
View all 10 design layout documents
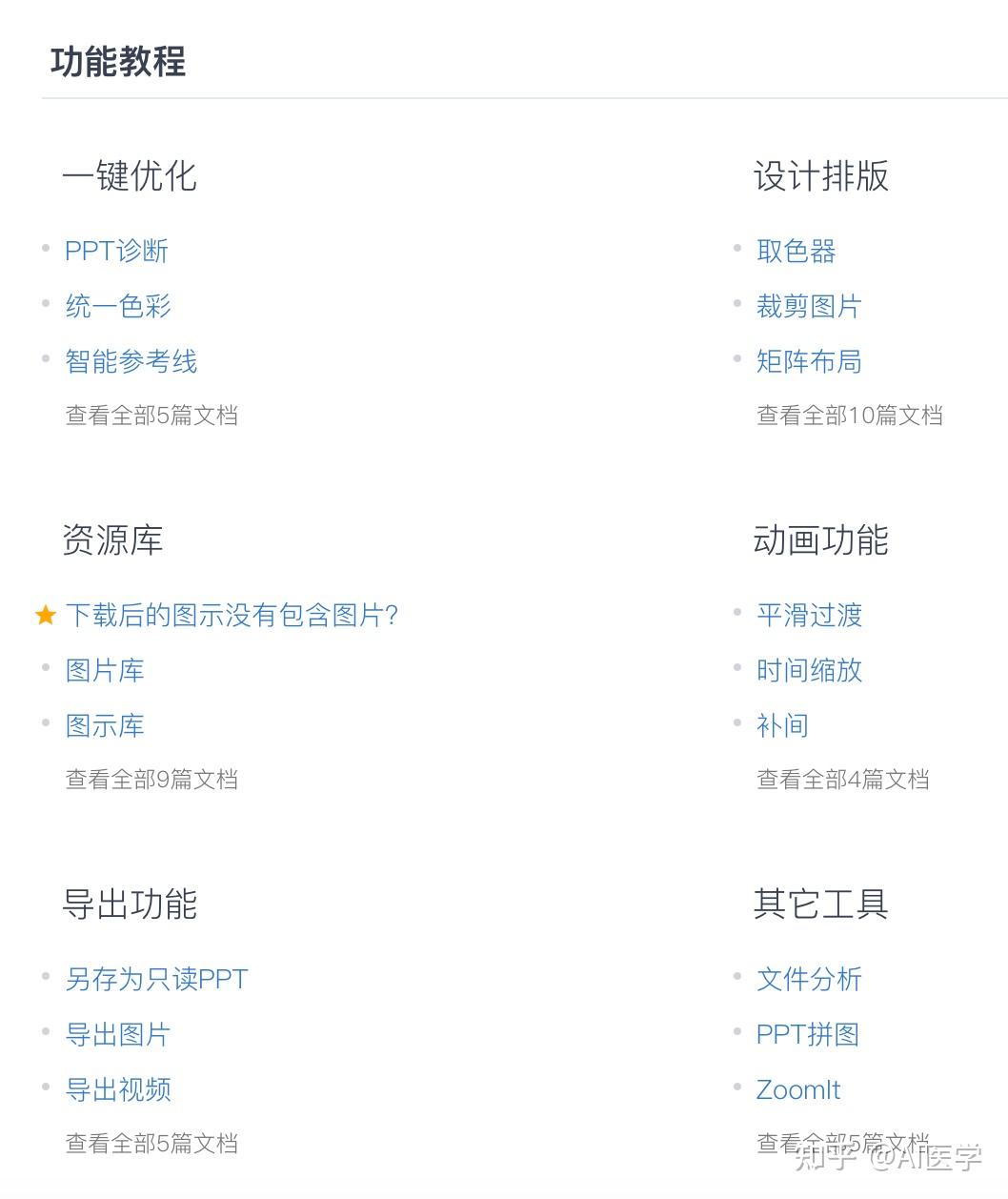pyautogui.click(x=849, y=416)
